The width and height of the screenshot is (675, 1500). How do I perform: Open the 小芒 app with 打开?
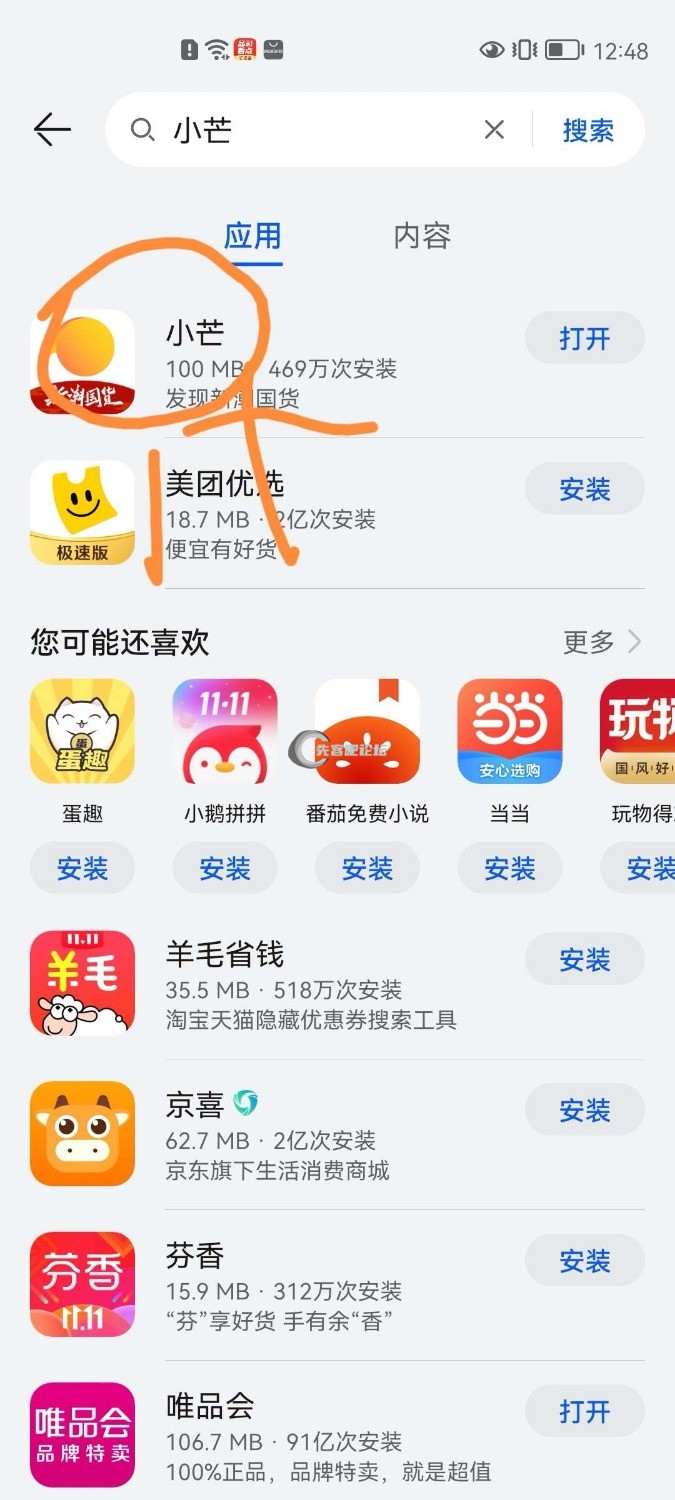(x=584, y=338)
